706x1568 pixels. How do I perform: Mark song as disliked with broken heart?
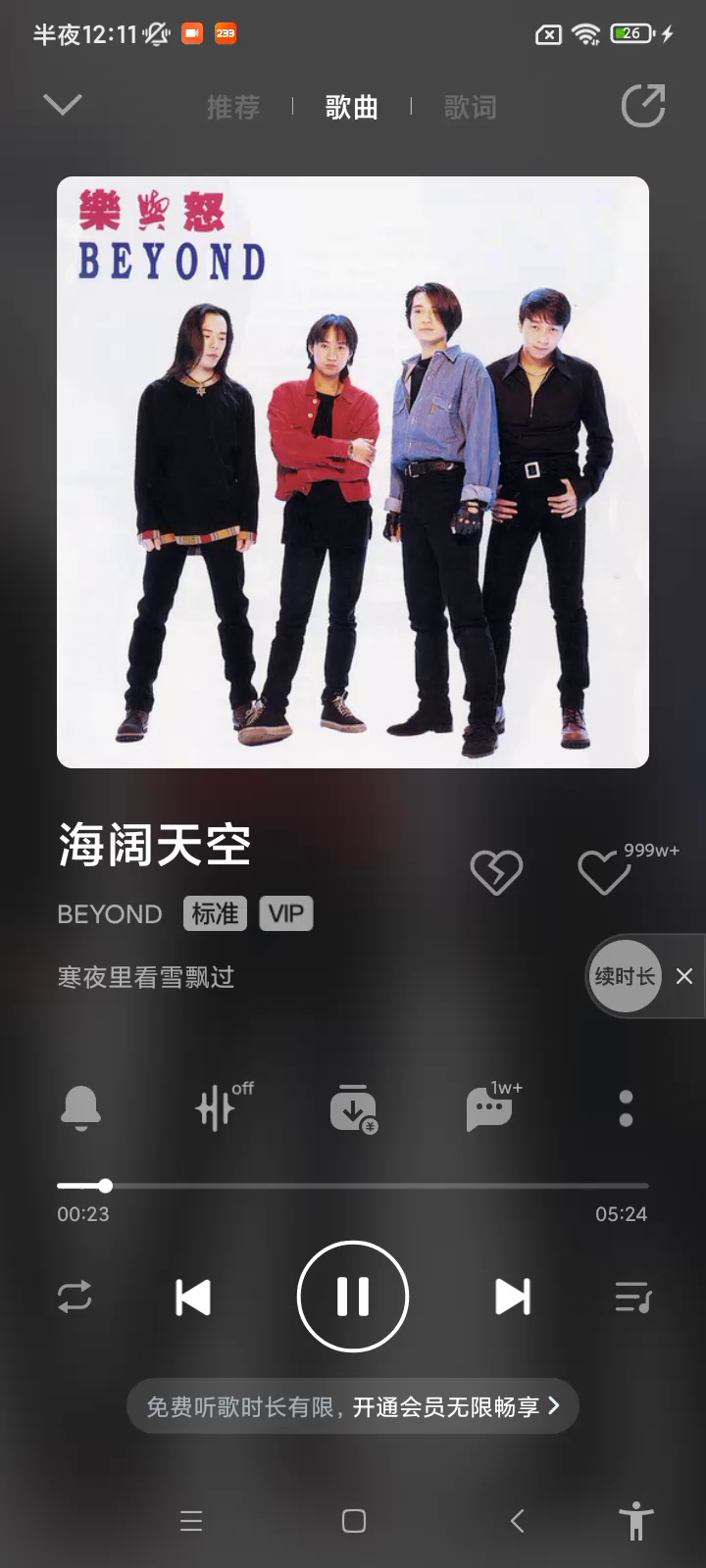[x=496, y=871]
